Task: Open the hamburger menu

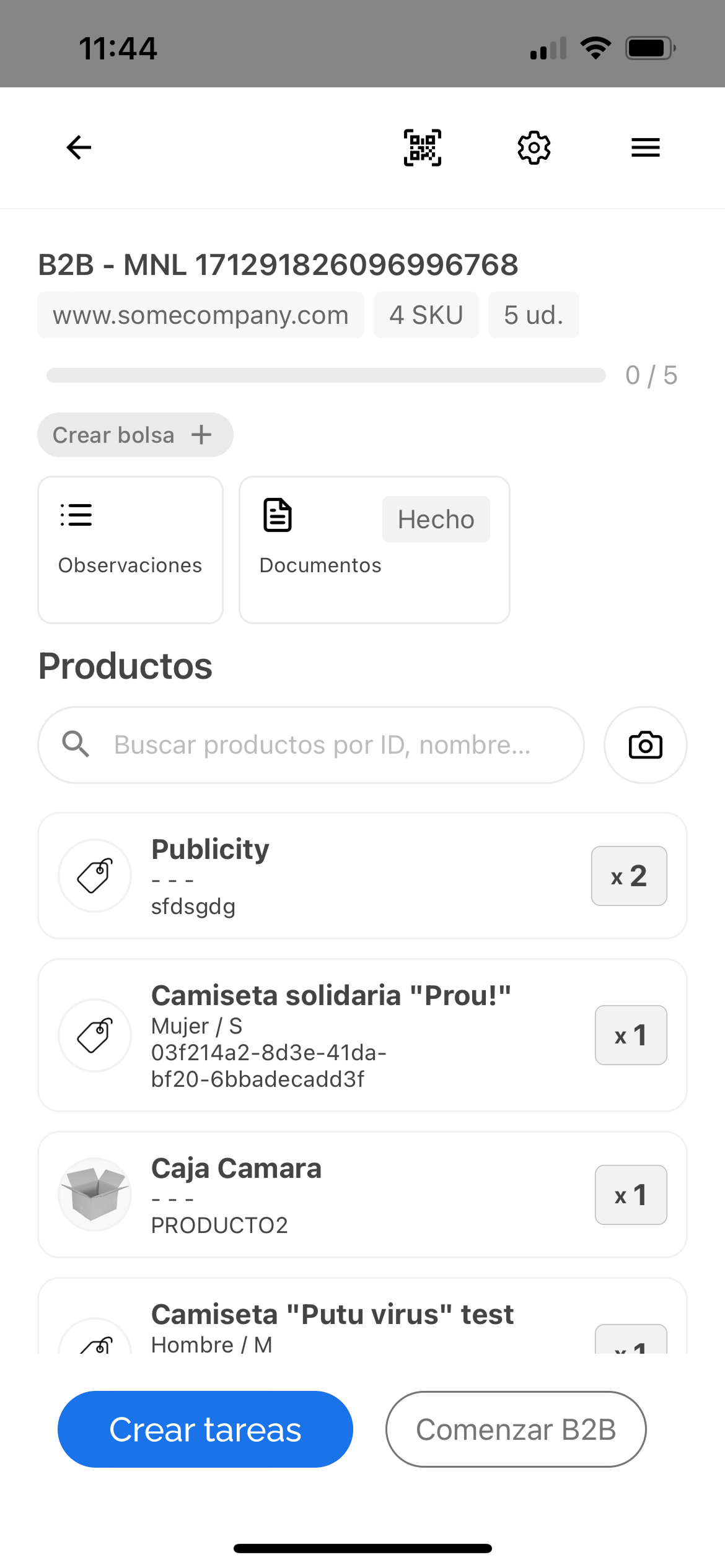Action: (644, 147)
